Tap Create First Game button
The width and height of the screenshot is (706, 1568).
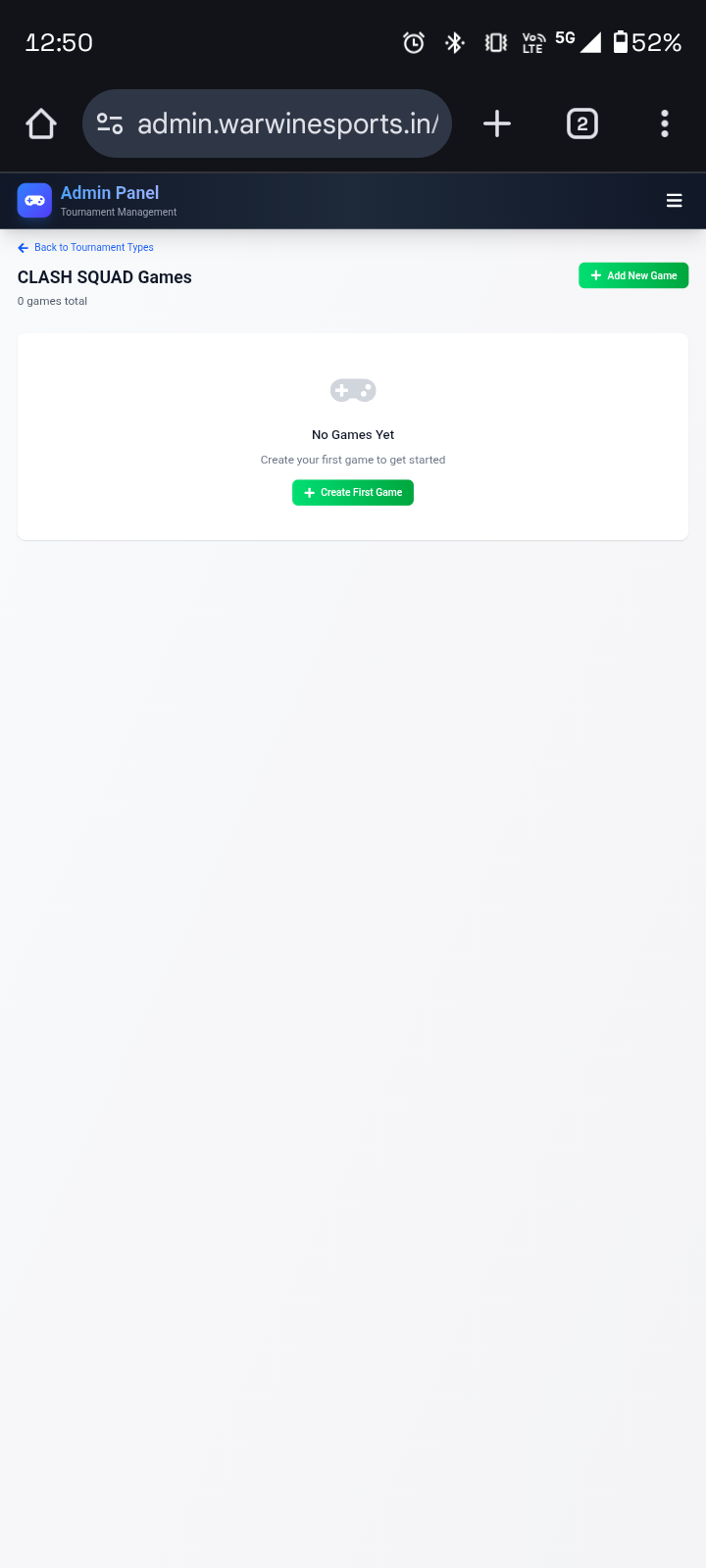tap(353, 493)
